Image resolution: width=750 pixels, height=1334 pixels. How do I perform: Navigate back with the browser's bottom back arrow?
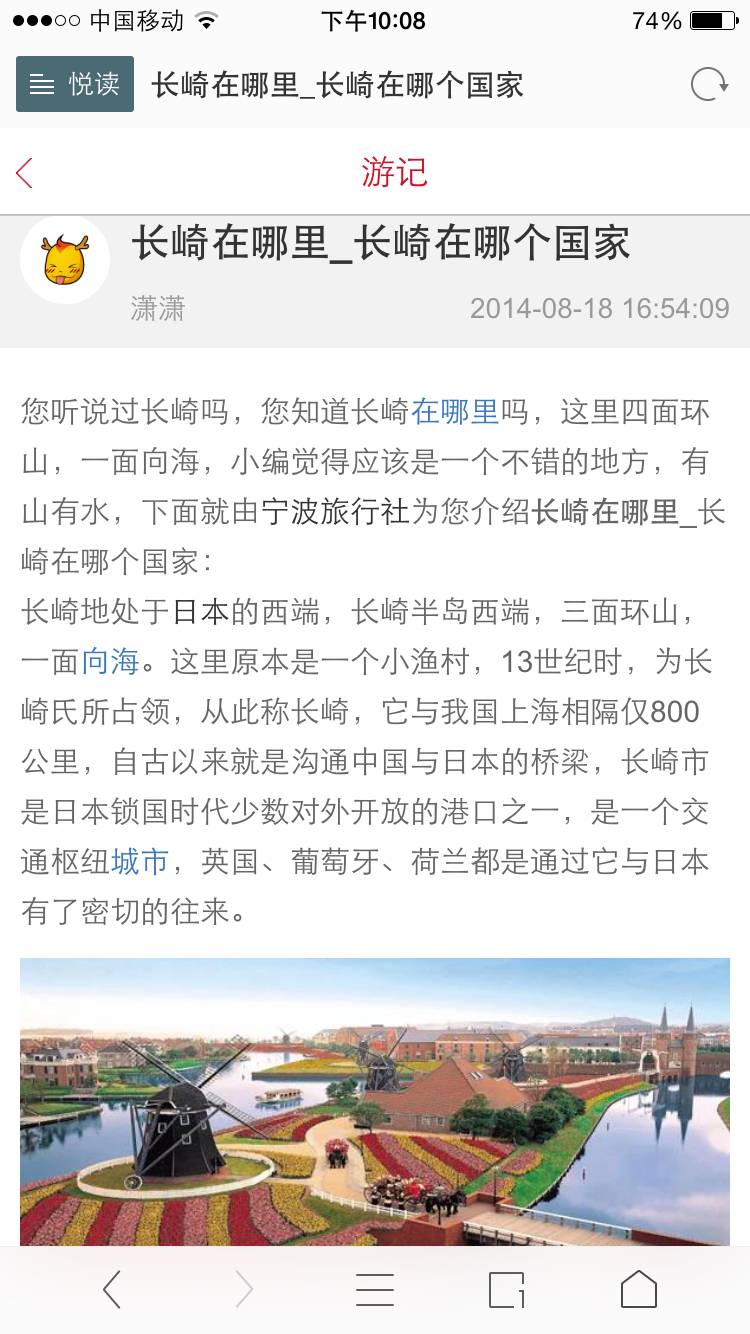112,1290
